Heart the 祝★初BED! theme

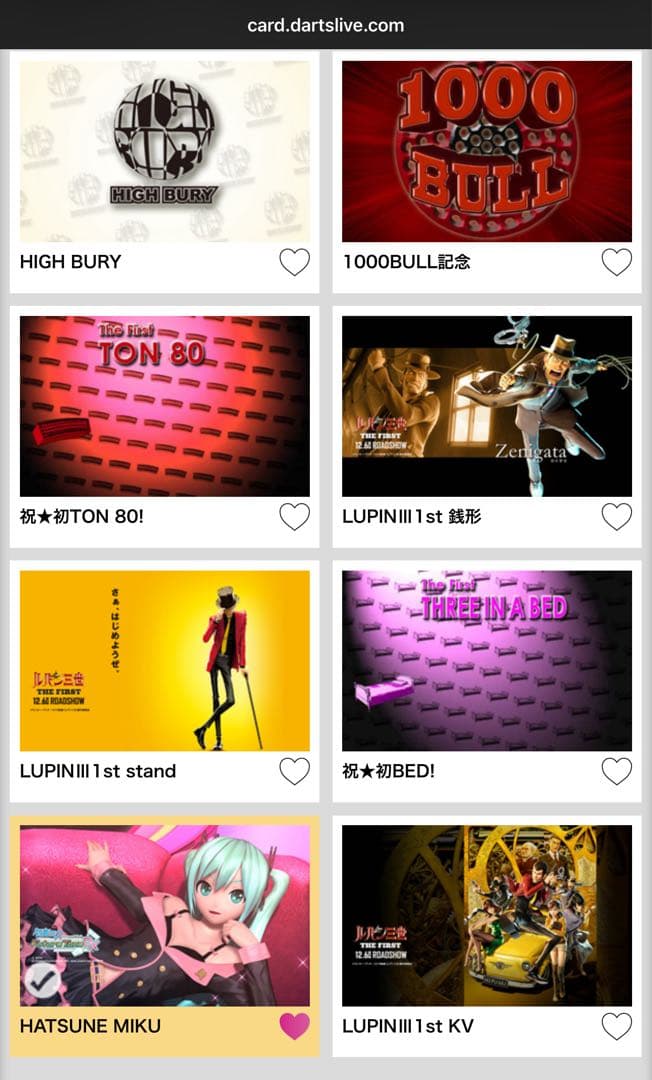pyautogui.click(x=616, y=771)
